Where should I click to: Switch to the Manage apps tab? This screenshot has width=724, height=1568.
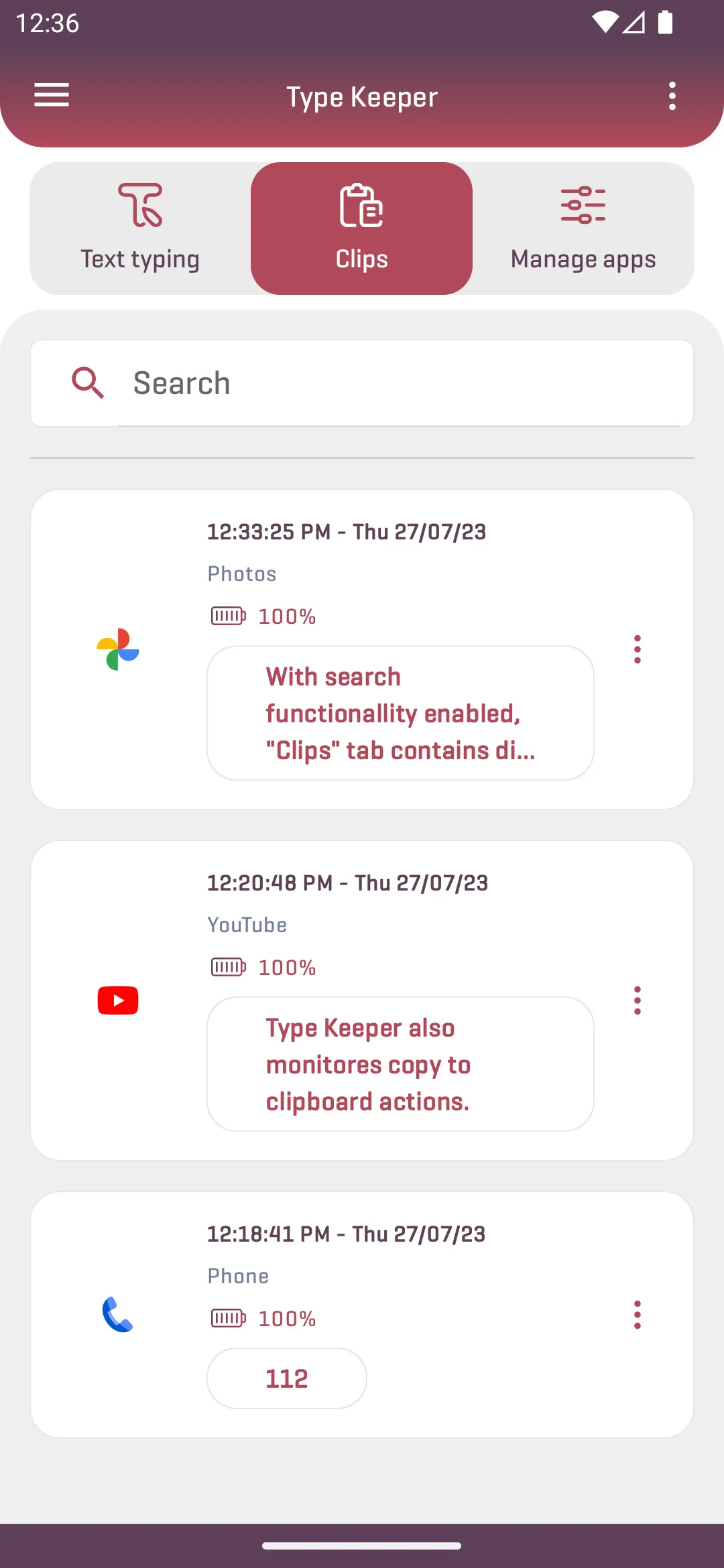coord(582,228)
